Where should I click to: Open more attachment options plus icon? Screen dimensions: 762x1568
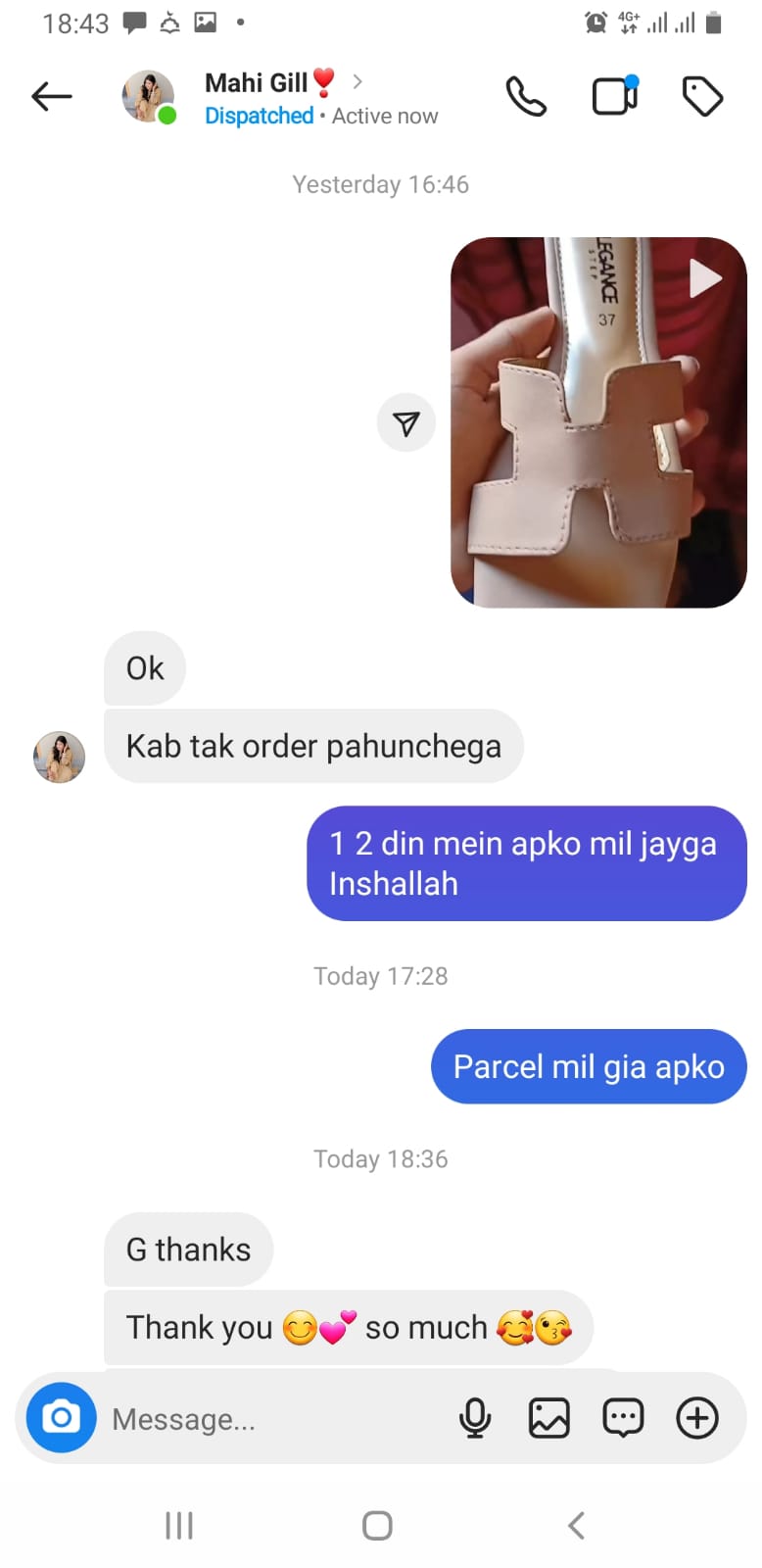coord(697,1418)
